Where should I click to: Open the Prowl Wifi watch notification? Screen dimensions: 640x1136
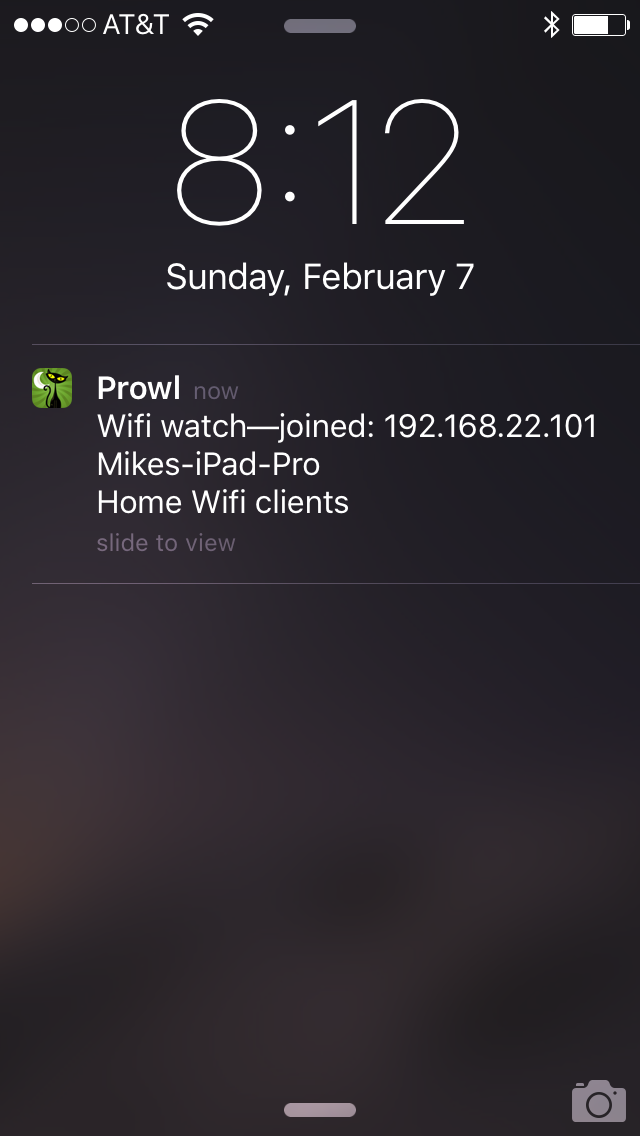(336, 464)
